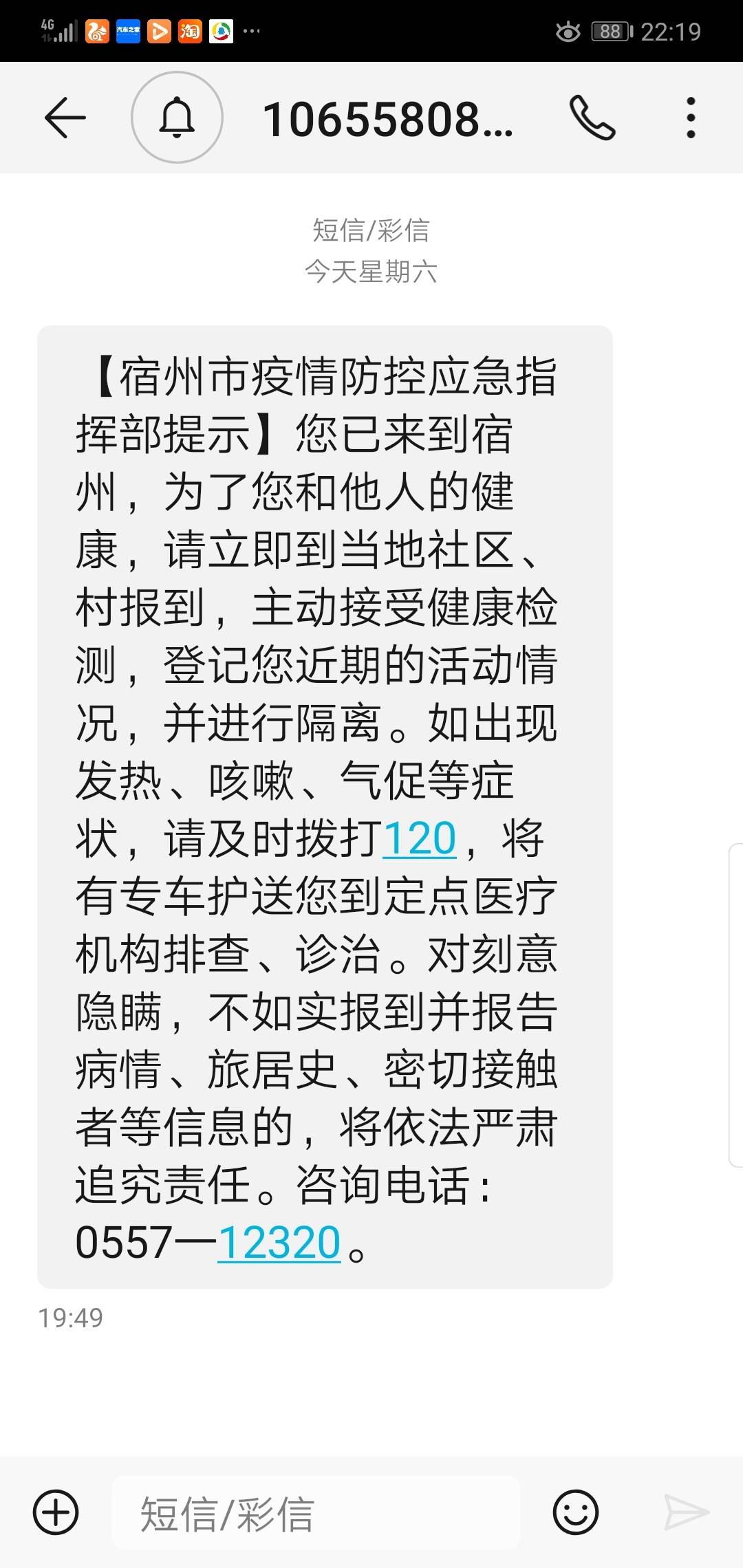
Task: Tap the 120 emergency number link
Action: pos(419,839)
